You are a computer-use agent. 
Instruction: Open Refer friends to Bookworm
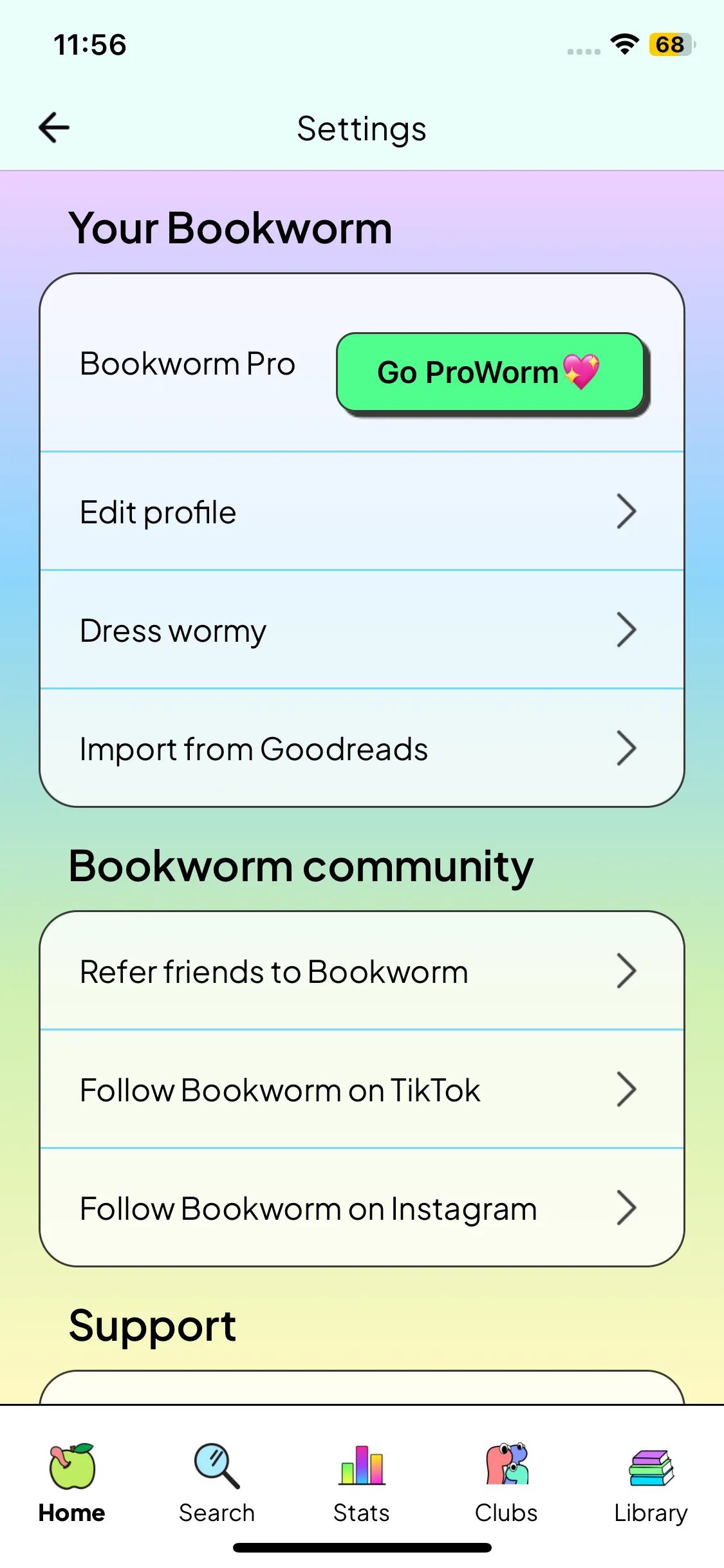tap(362, 971)
